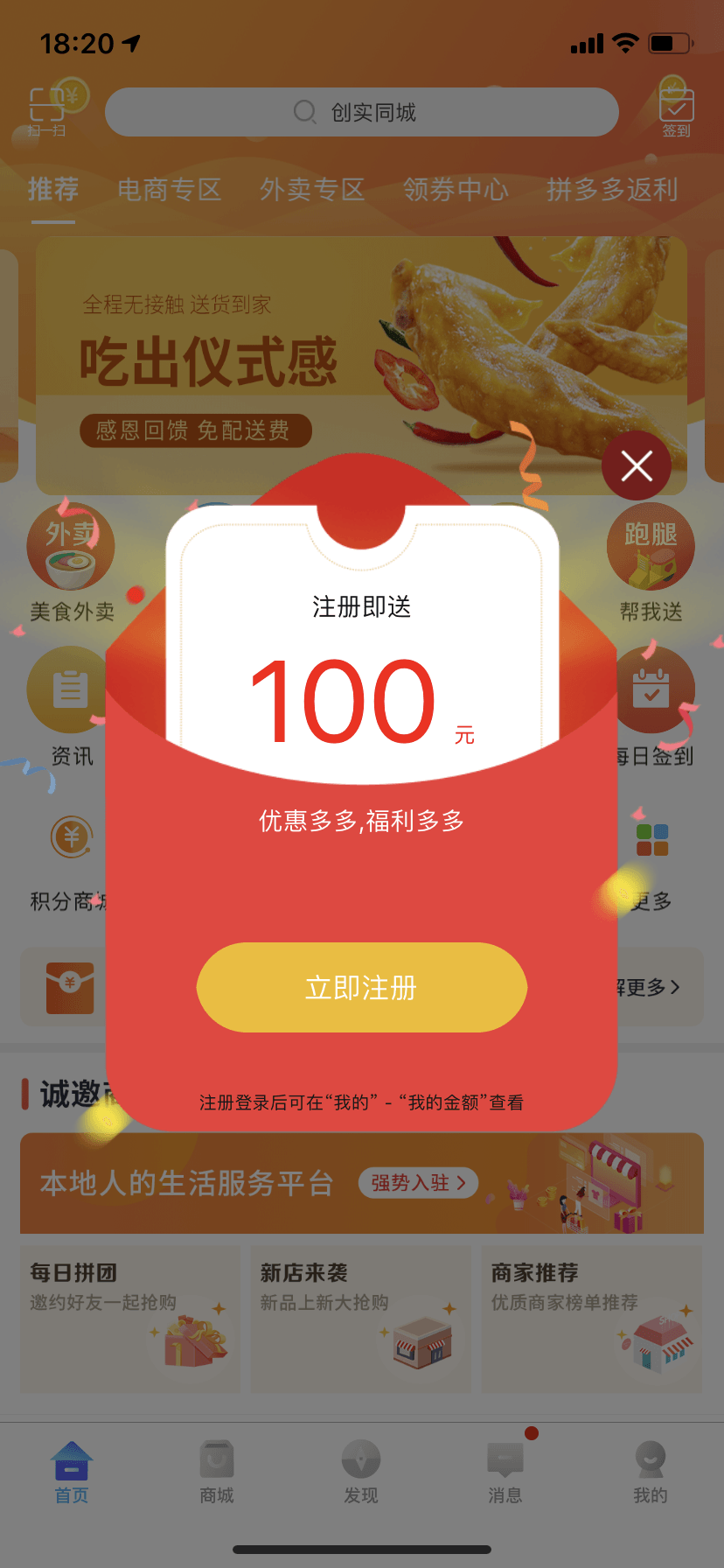The width and height of the screenshot is (724, 1568).
Task: Open the 签到 check-in icon
Action: [x=676, y=110]
